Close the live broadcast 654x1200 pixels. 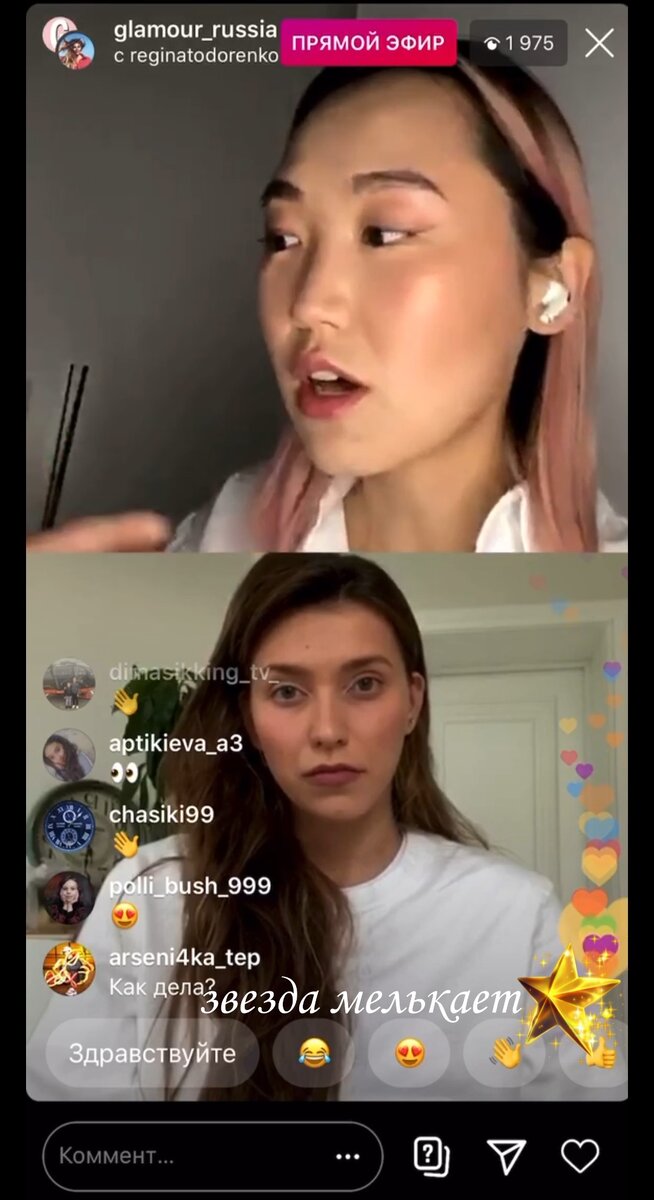click(599, 43)
